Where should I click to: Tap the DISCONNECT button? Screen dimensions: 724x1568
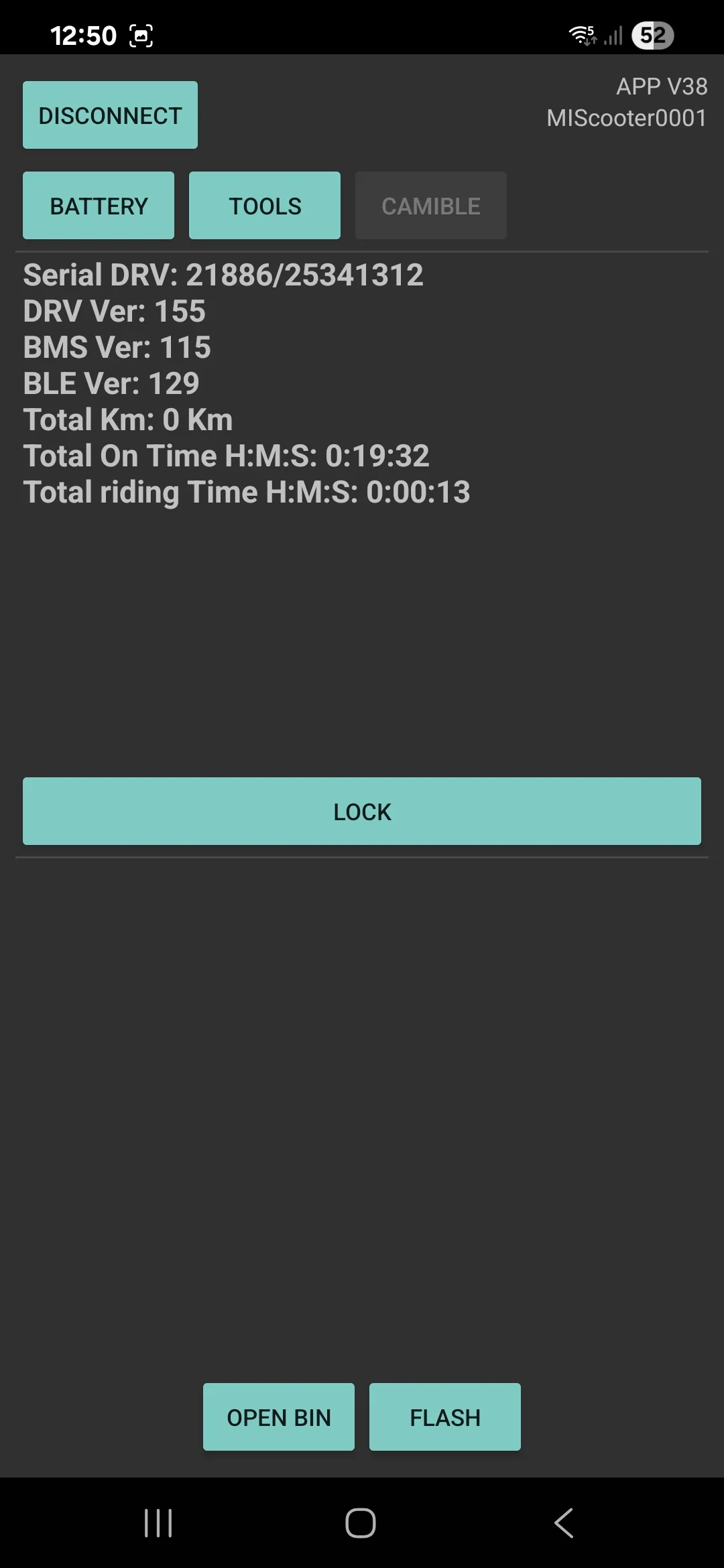coord(110,115)
